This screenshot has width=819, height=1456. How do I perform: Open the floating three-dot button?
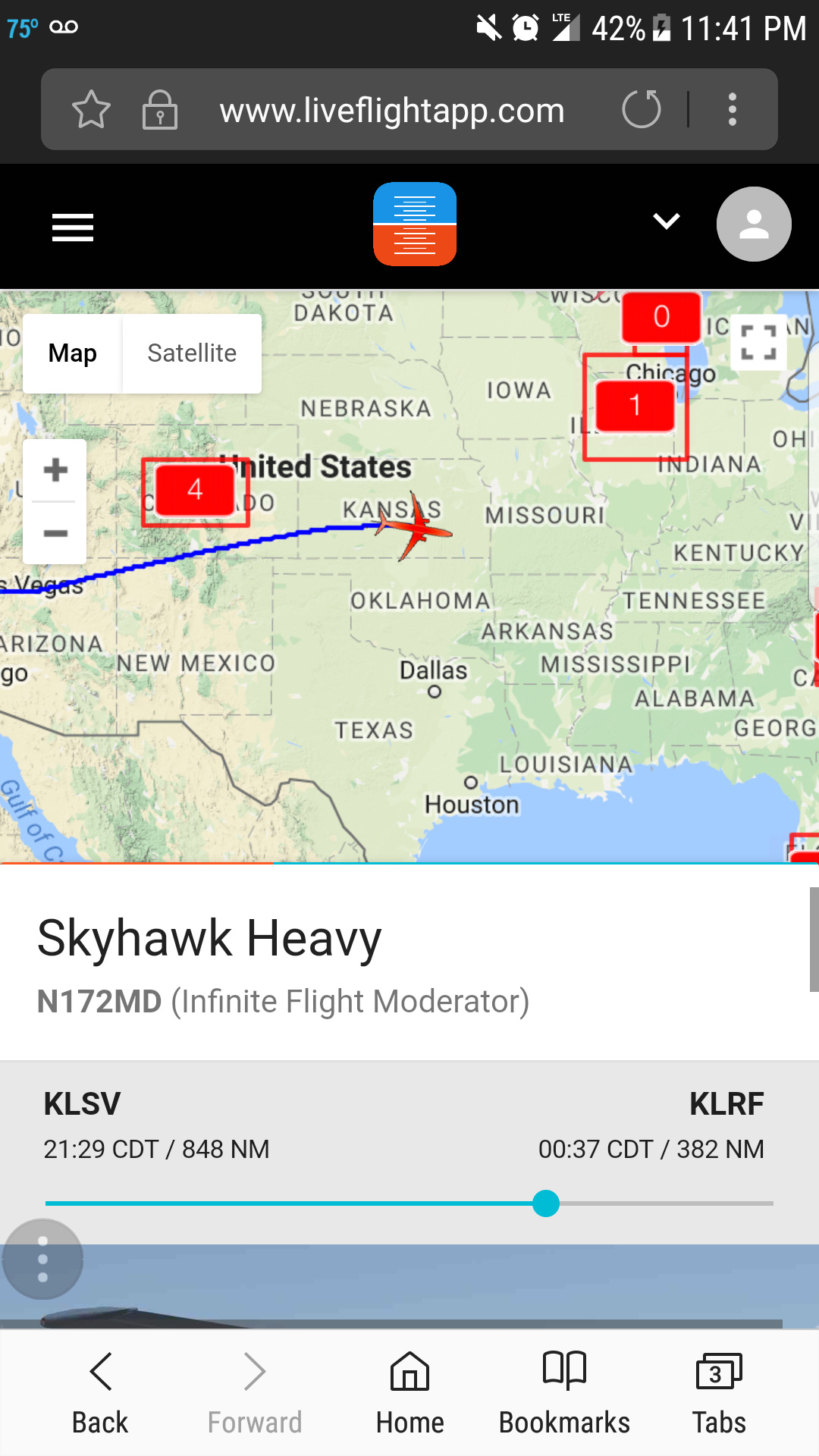click(42, 1259)
